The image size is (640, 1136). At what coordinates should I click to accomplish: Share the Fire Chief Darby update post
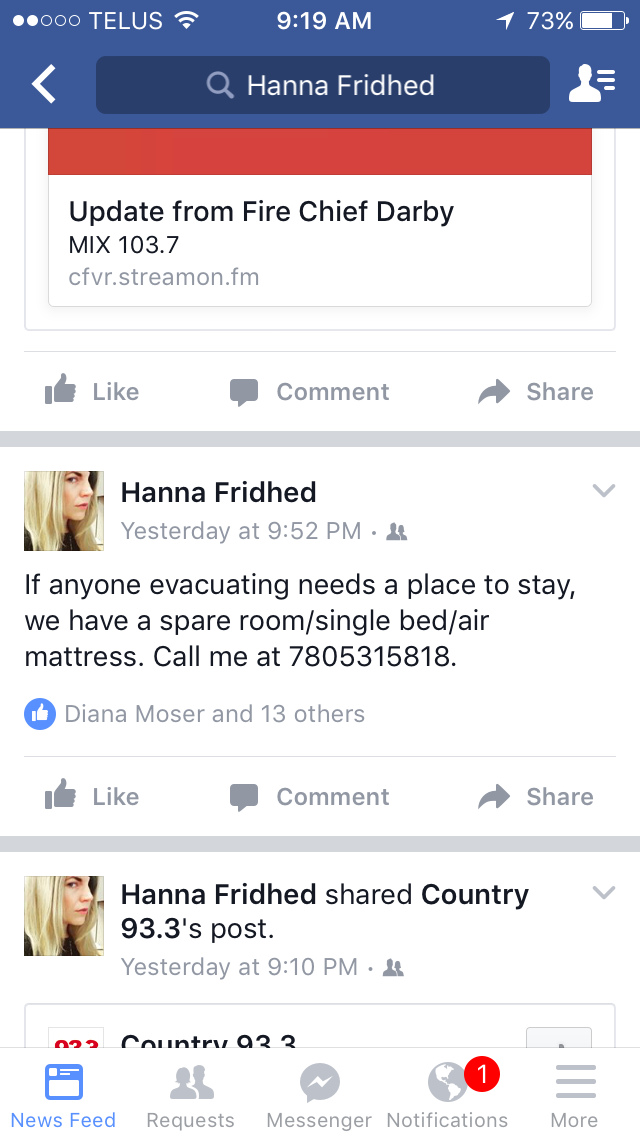point(536,392)
